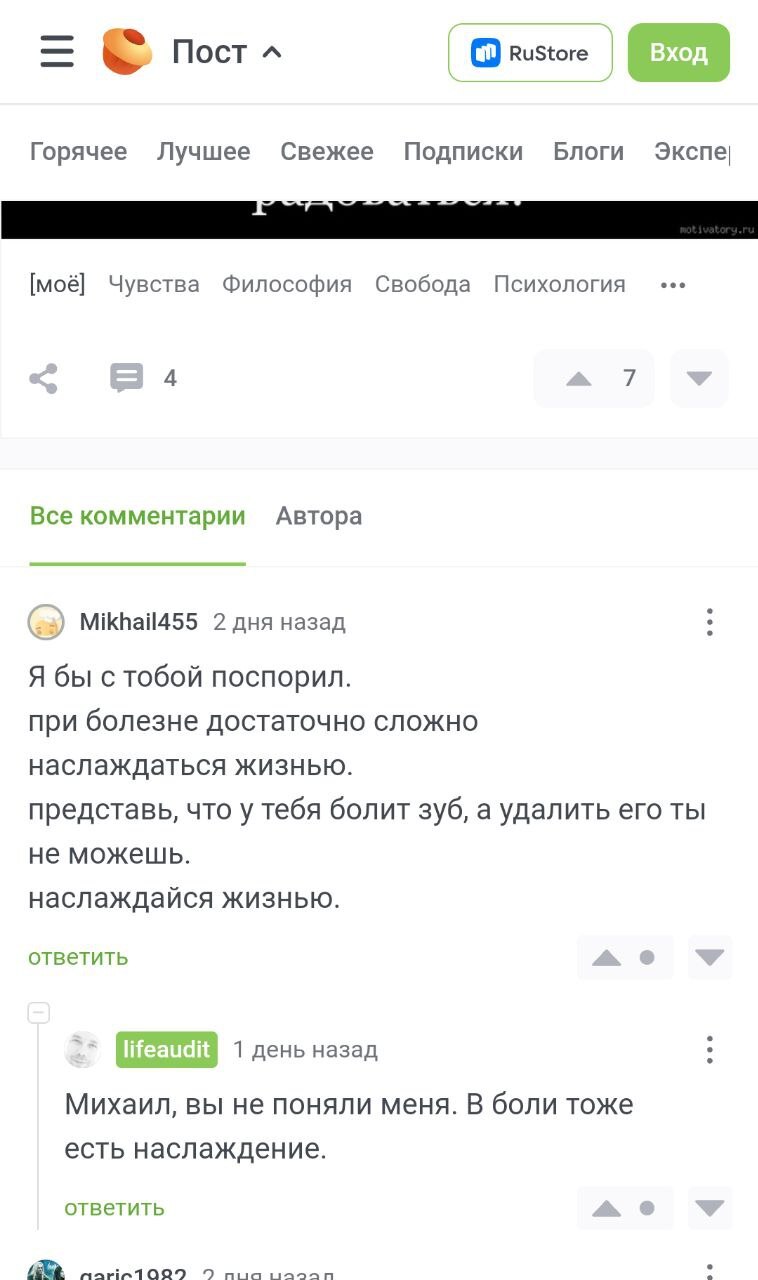Viewport: 758px width, 1280px height.
Task: Open the Свежее feed tab
Action: [326, 151]
